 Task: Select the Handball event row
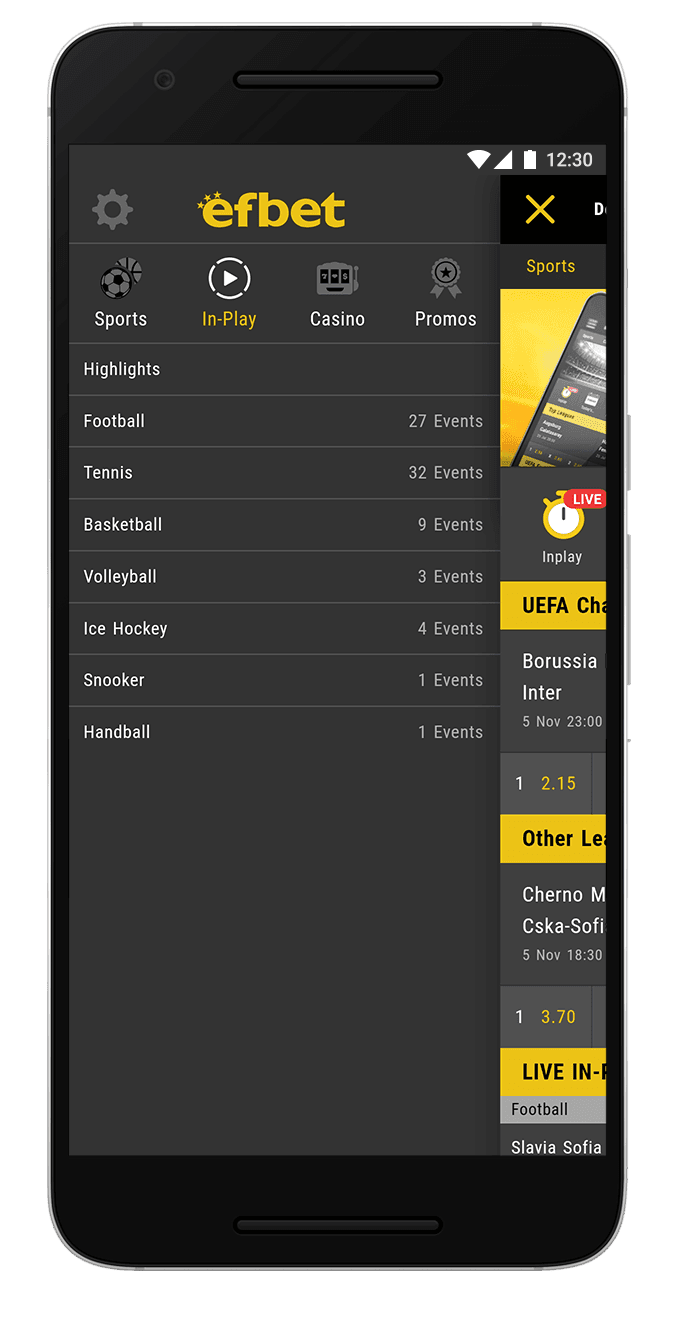click(284, 732)
